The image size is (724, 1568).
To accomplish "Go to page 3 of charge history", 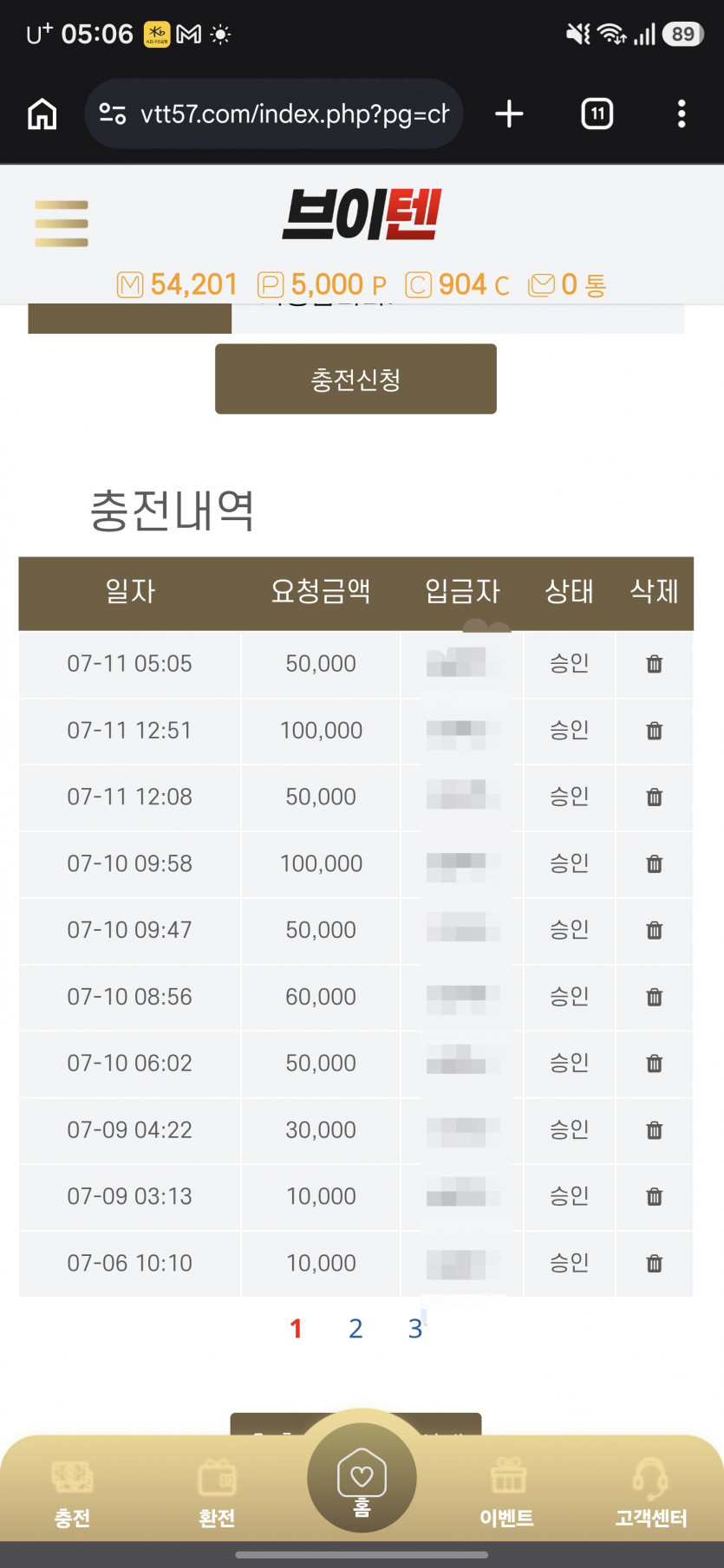I will click(415, 1329).
